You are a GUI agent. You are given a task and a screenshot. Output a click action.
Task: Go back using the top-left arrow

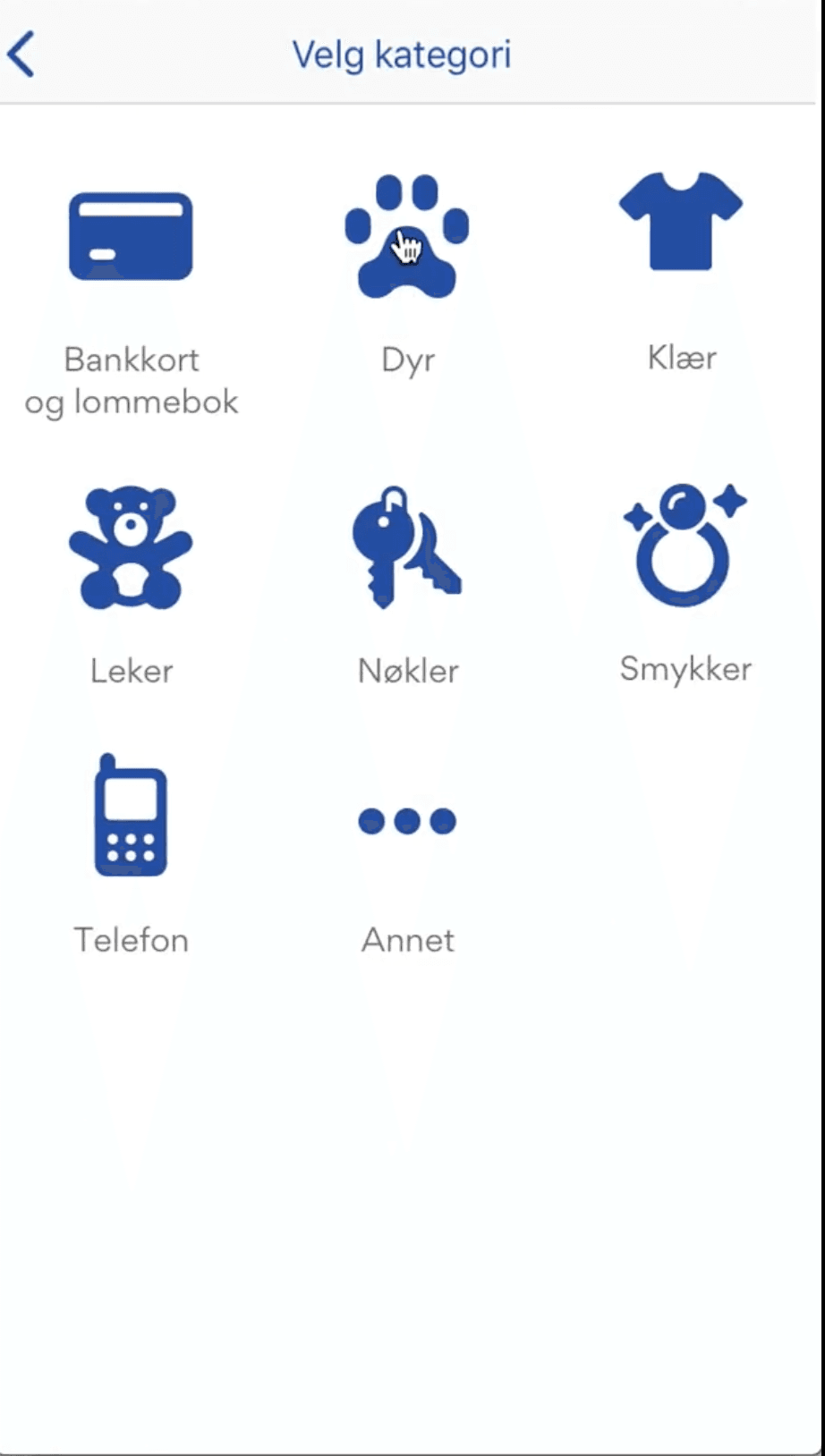[x=21, y=55]
